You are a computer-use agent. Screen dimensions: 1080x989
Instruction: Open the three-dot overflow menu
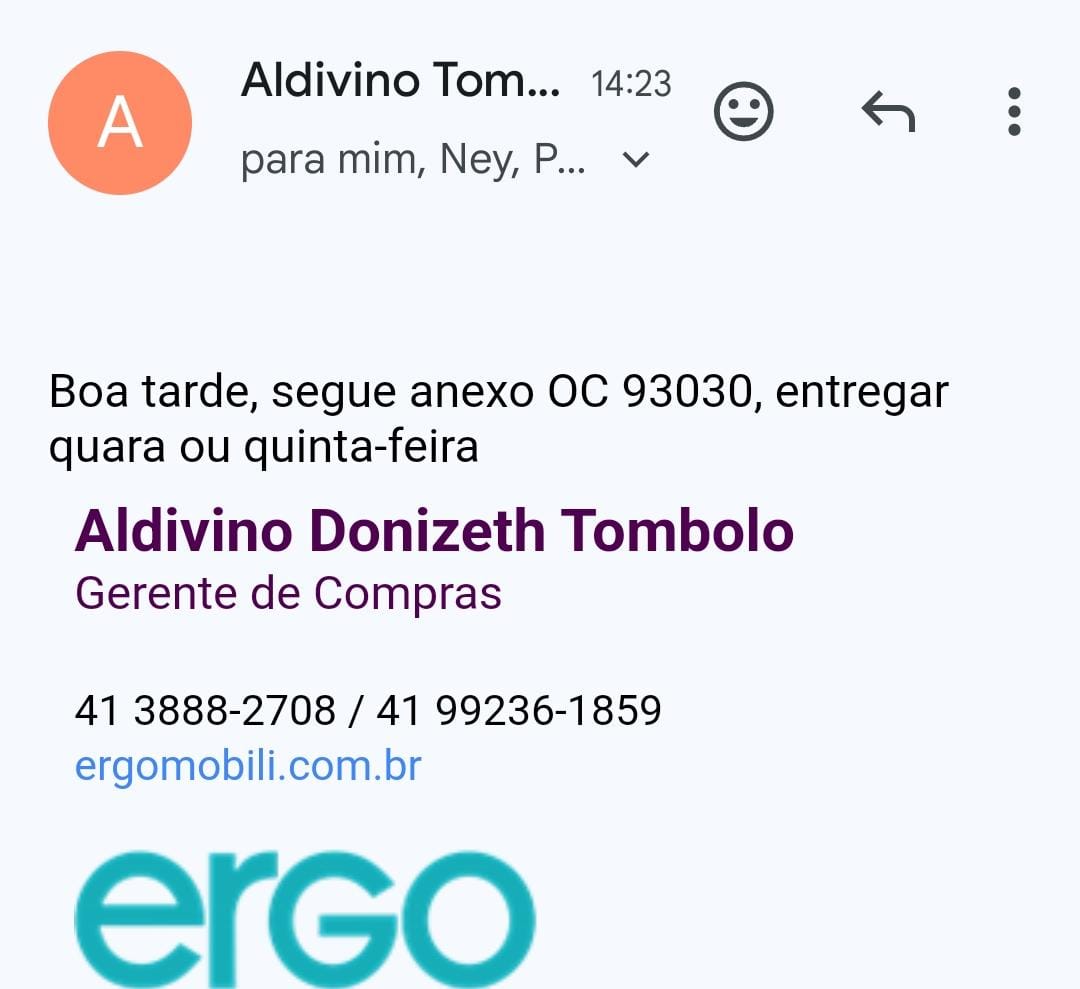coord(1014,112)
